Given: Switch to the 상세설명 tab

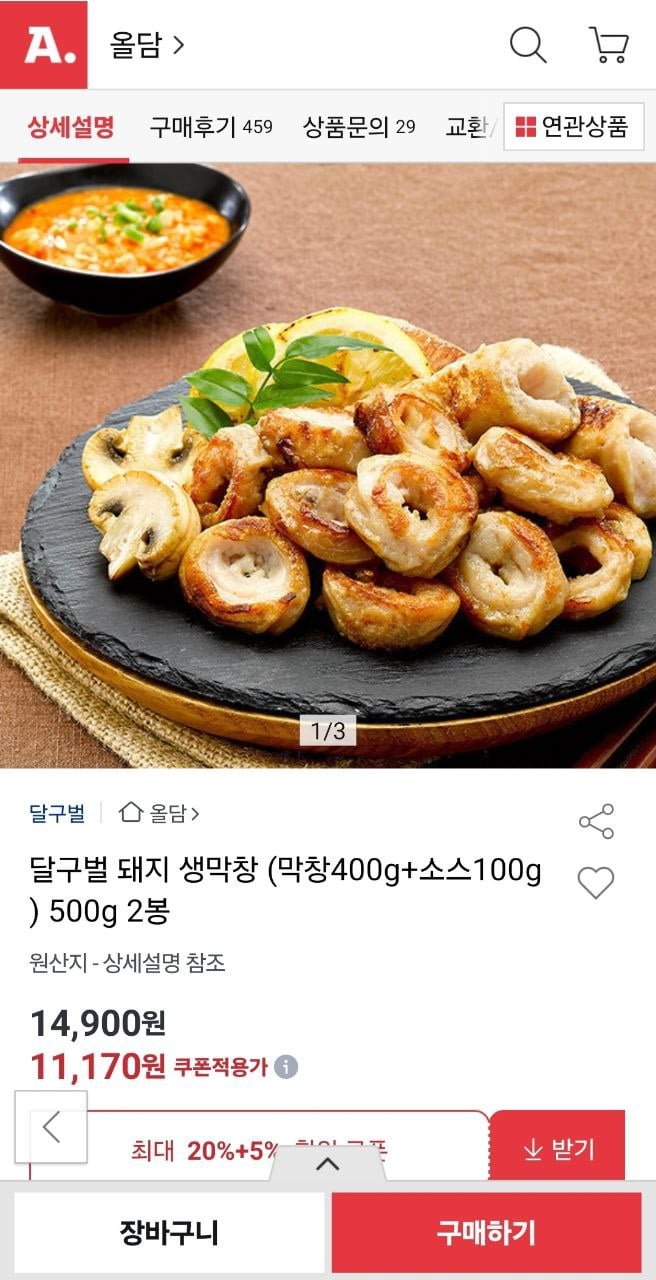Looking at the screenshot, I should pos(71,127).
